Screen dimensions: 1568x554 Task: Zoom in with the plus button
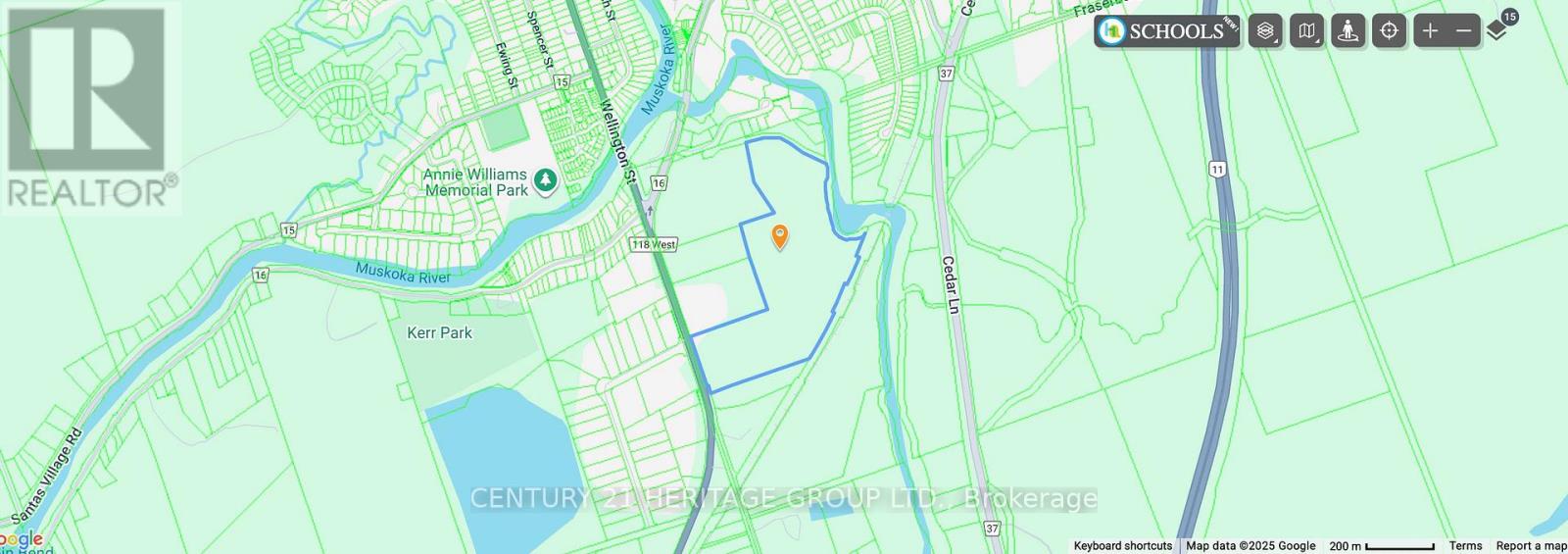click(x=1430, y=30)
